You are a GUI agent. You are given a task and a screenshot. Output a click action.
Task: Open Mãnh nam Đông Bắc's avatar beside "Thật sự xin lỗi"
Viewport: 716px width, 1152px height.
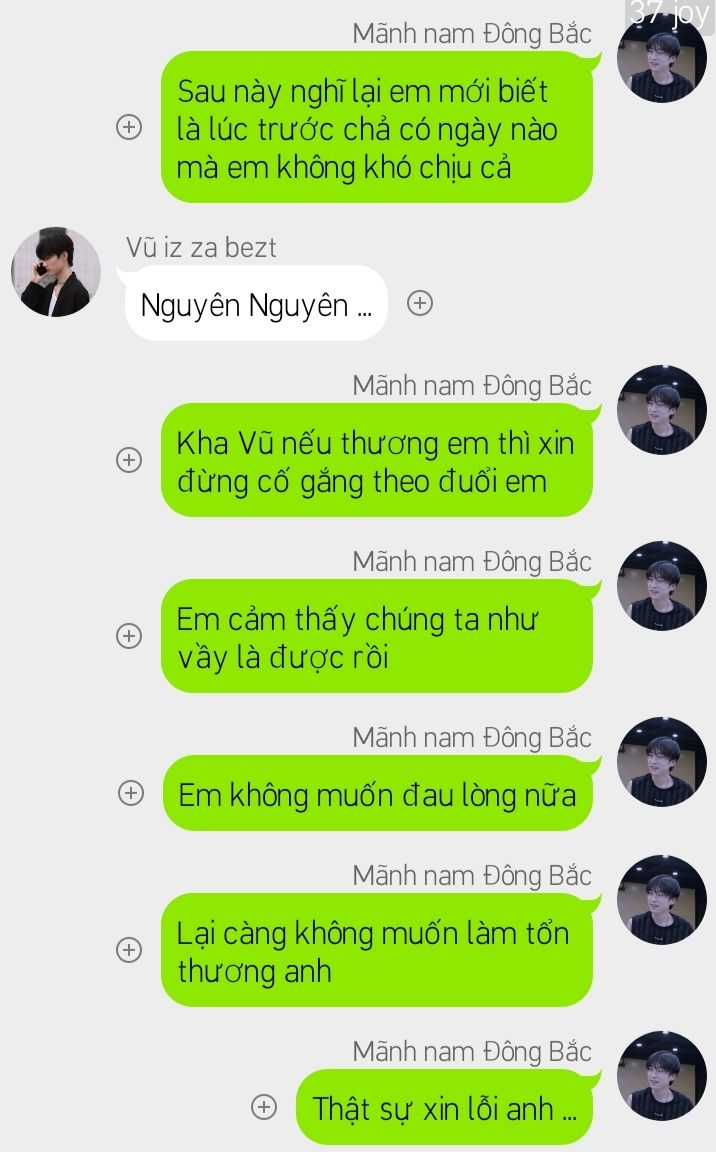click(x=661, y=1076)
